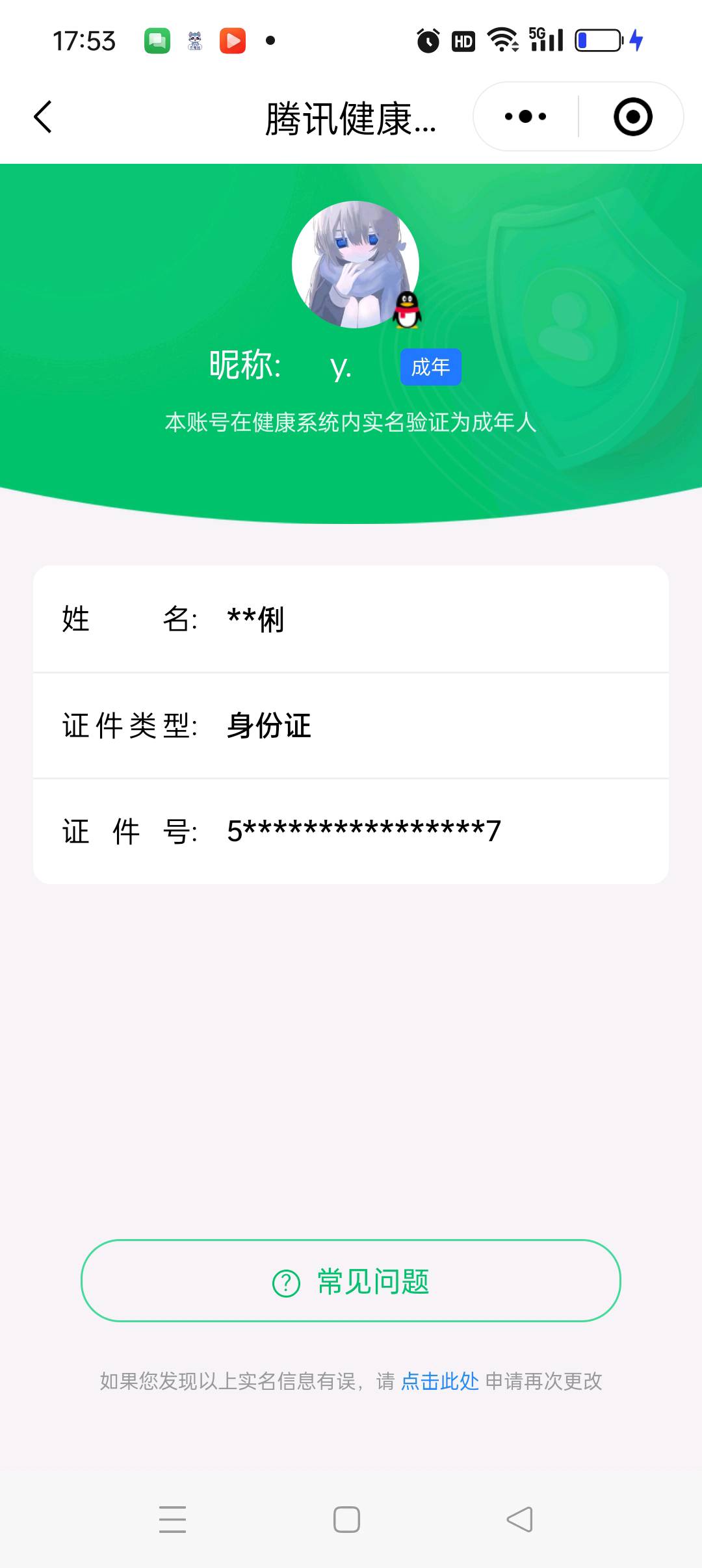Close the mini program via circle icon
Image resolution: width=702 pixels, height=1568 pixels.
point(632,117)
